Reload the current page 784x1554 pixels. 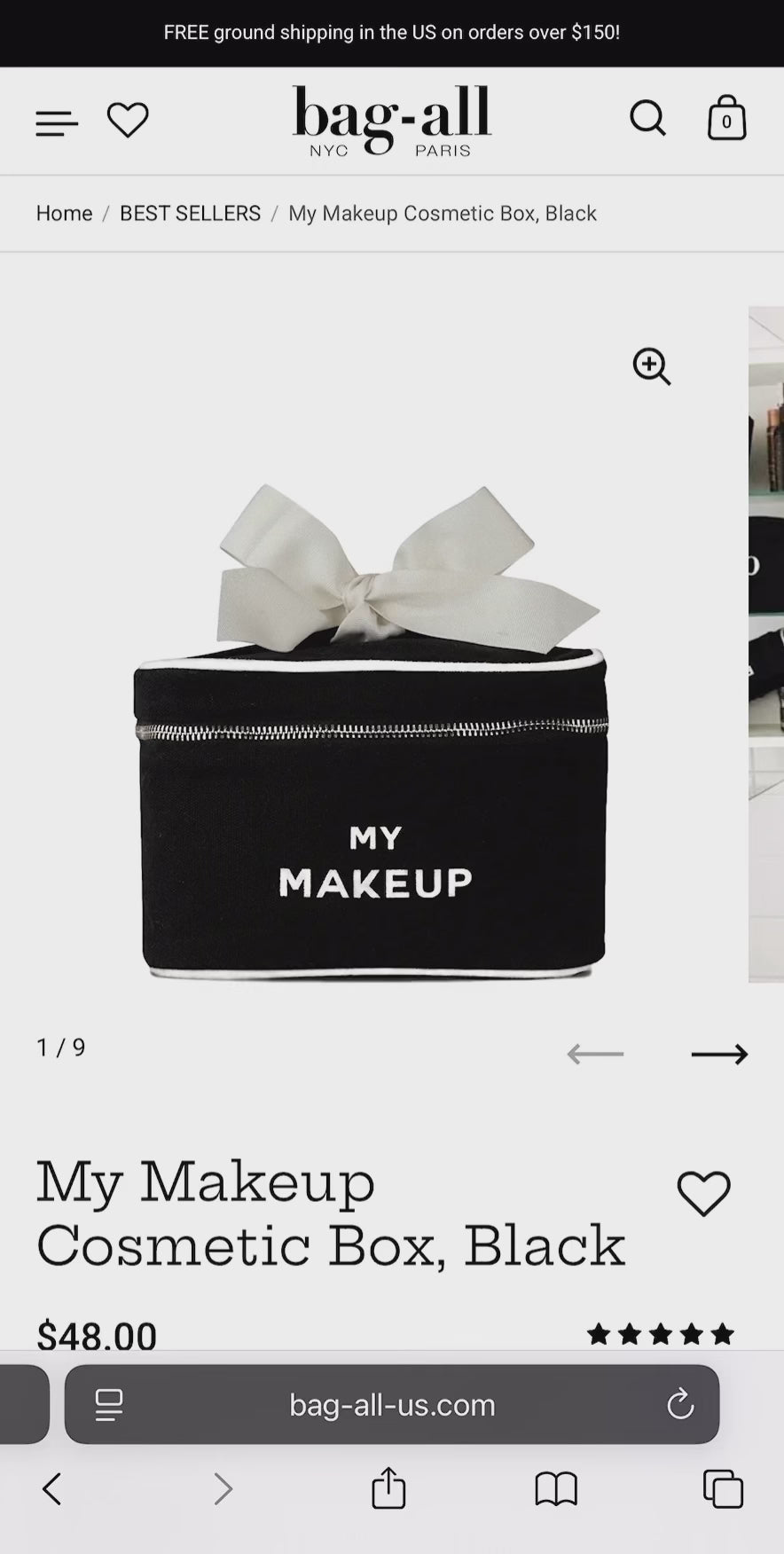click(x=680, y=1404)
